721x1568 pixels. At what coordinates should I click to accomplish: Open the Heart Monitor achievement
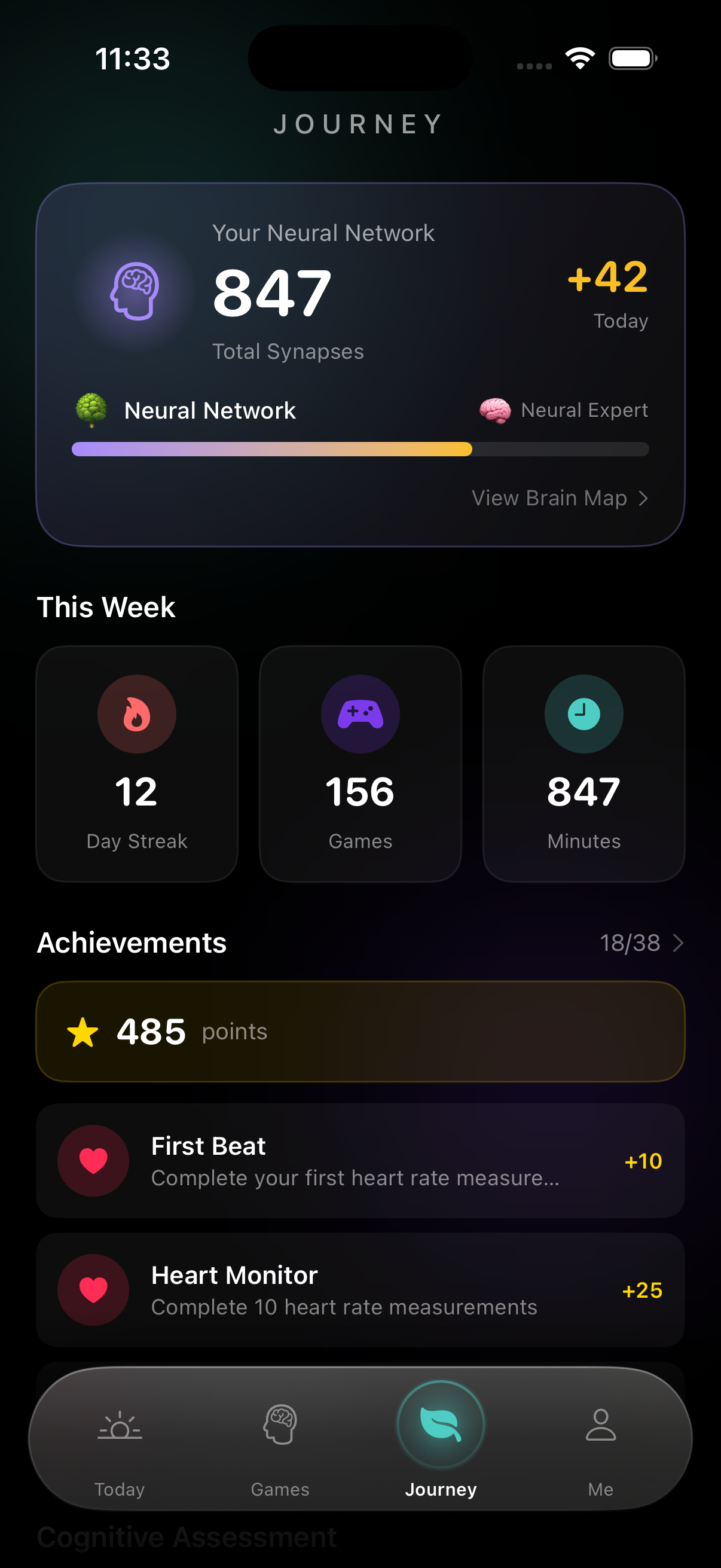360,1290
